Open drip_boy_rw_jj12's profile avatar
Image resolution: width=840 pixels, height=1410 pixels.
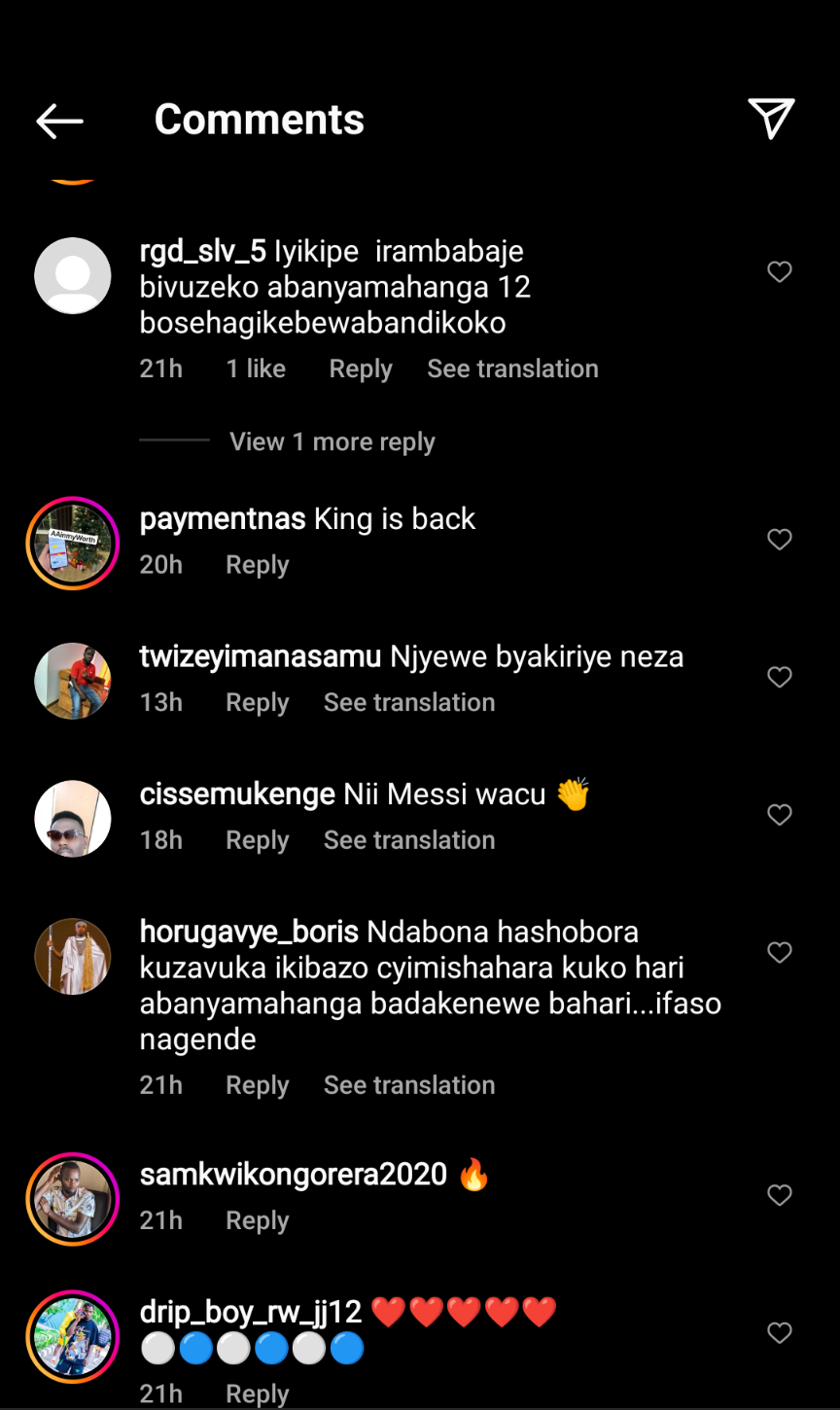[x=73, y=1337]
